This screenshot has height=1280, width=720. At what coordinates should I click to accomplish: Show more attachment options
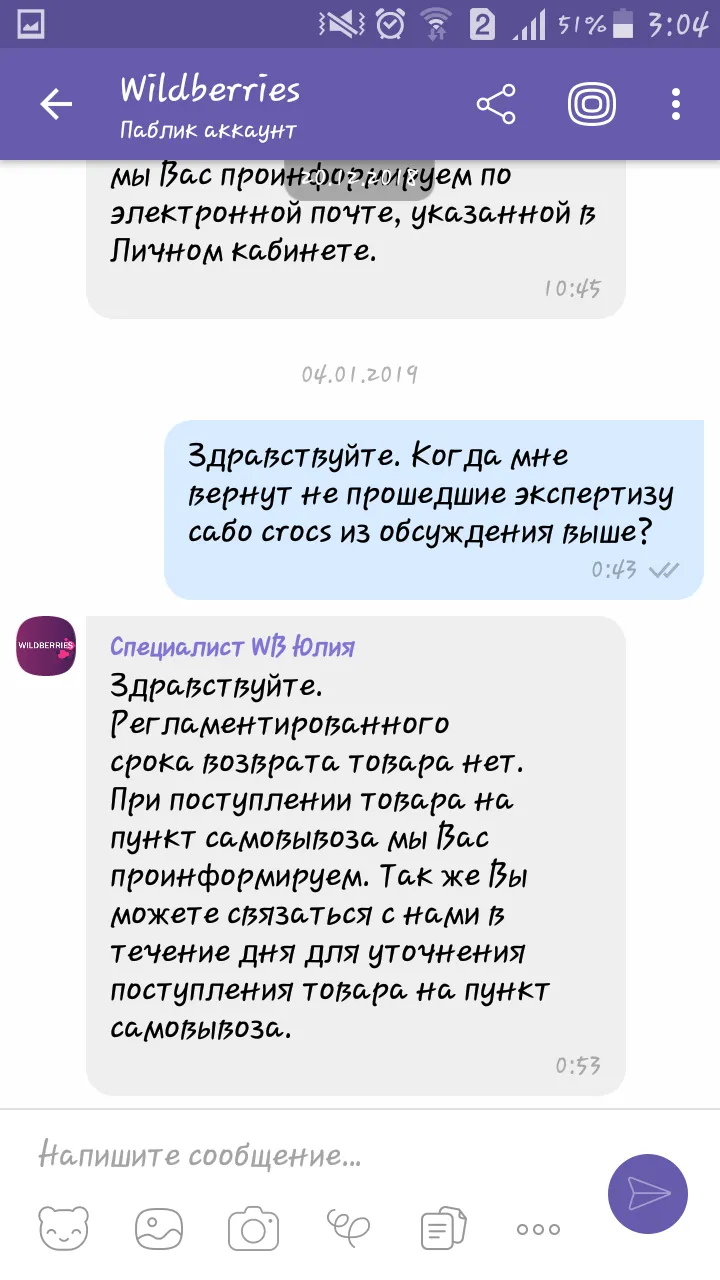pos(538,1230)
